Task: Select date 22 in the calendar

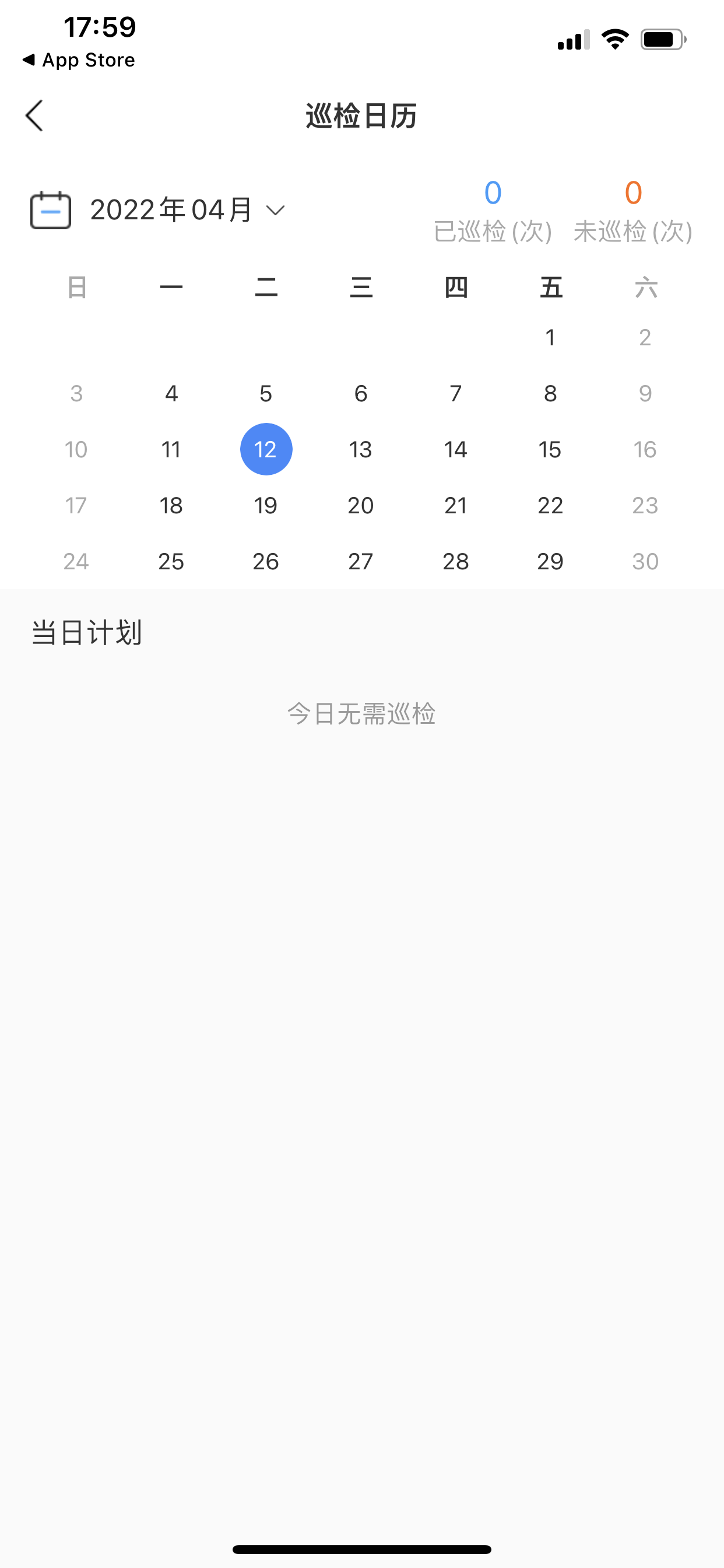Action: point(550,505)
